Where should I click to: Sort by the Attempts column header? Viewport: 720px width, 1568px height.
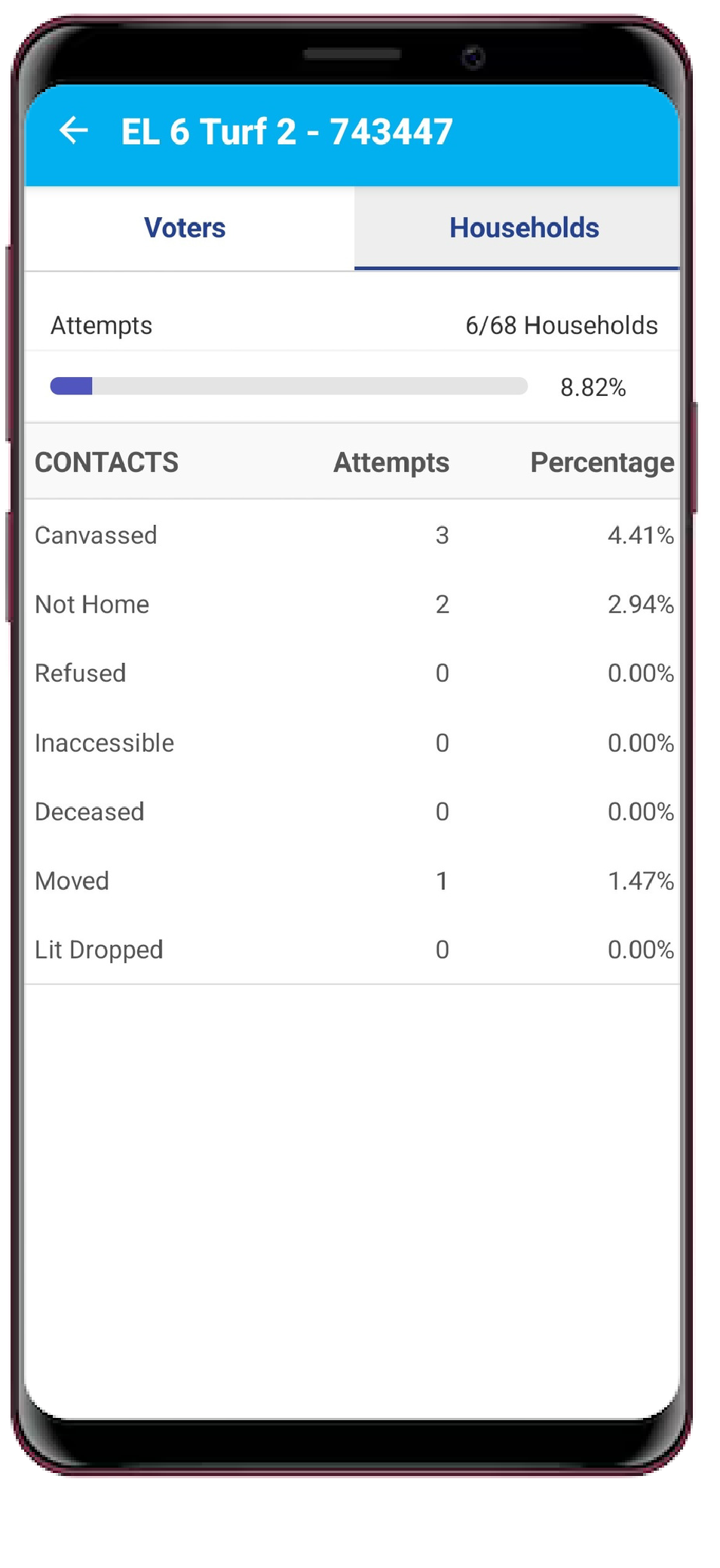click(x=391, y=462)
